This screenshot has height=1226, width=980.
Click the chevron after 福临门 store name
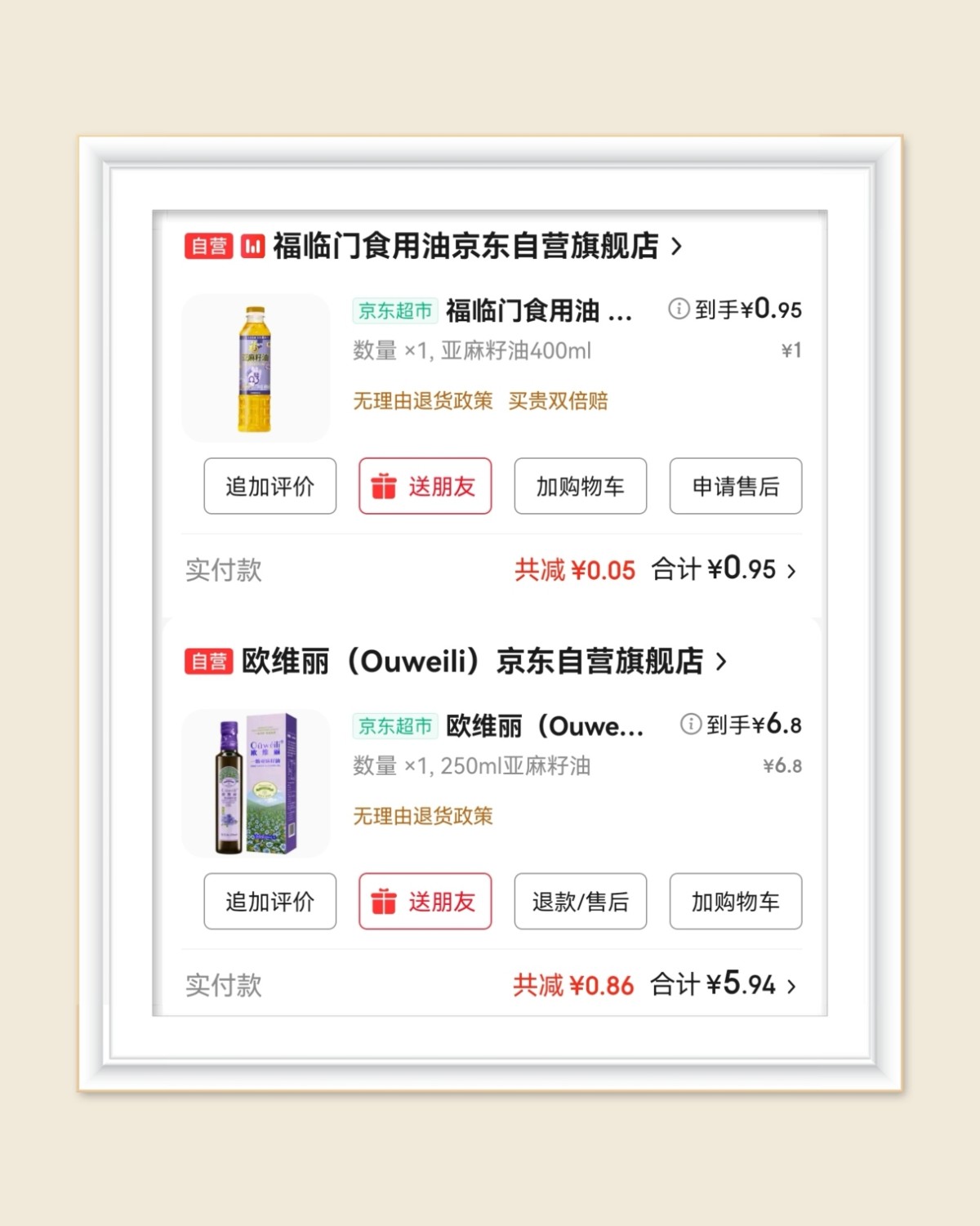point(678,247)
